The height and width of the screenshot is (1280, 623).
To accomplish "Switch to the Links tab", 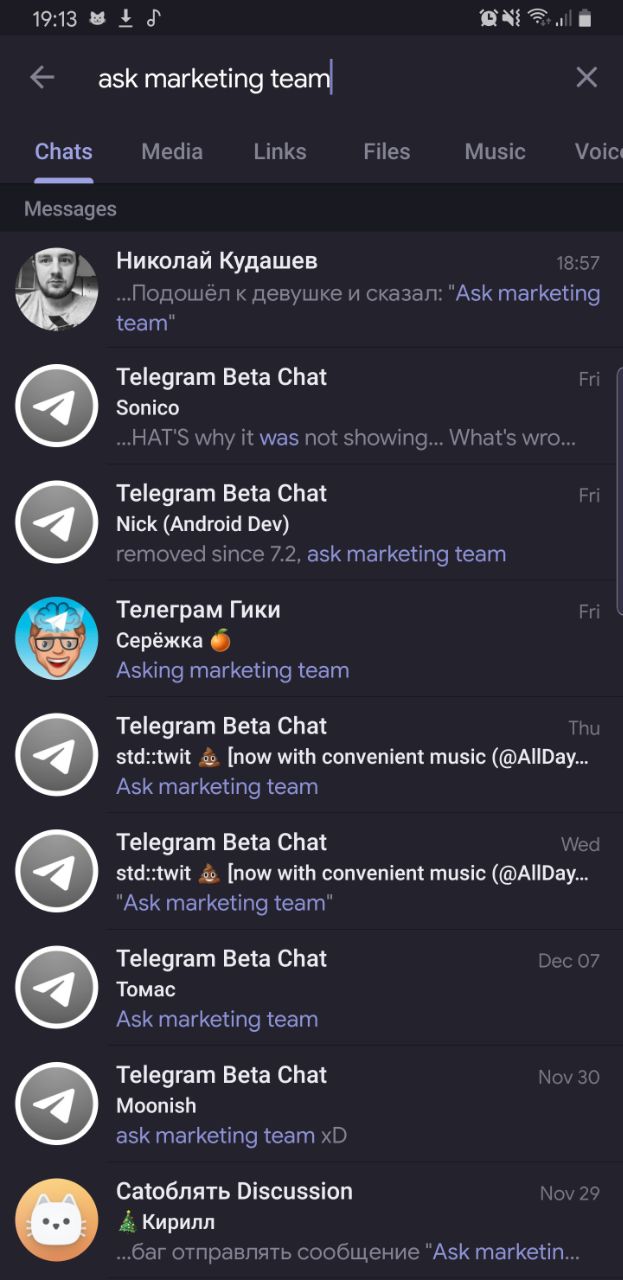I will (x=280, y=152).
